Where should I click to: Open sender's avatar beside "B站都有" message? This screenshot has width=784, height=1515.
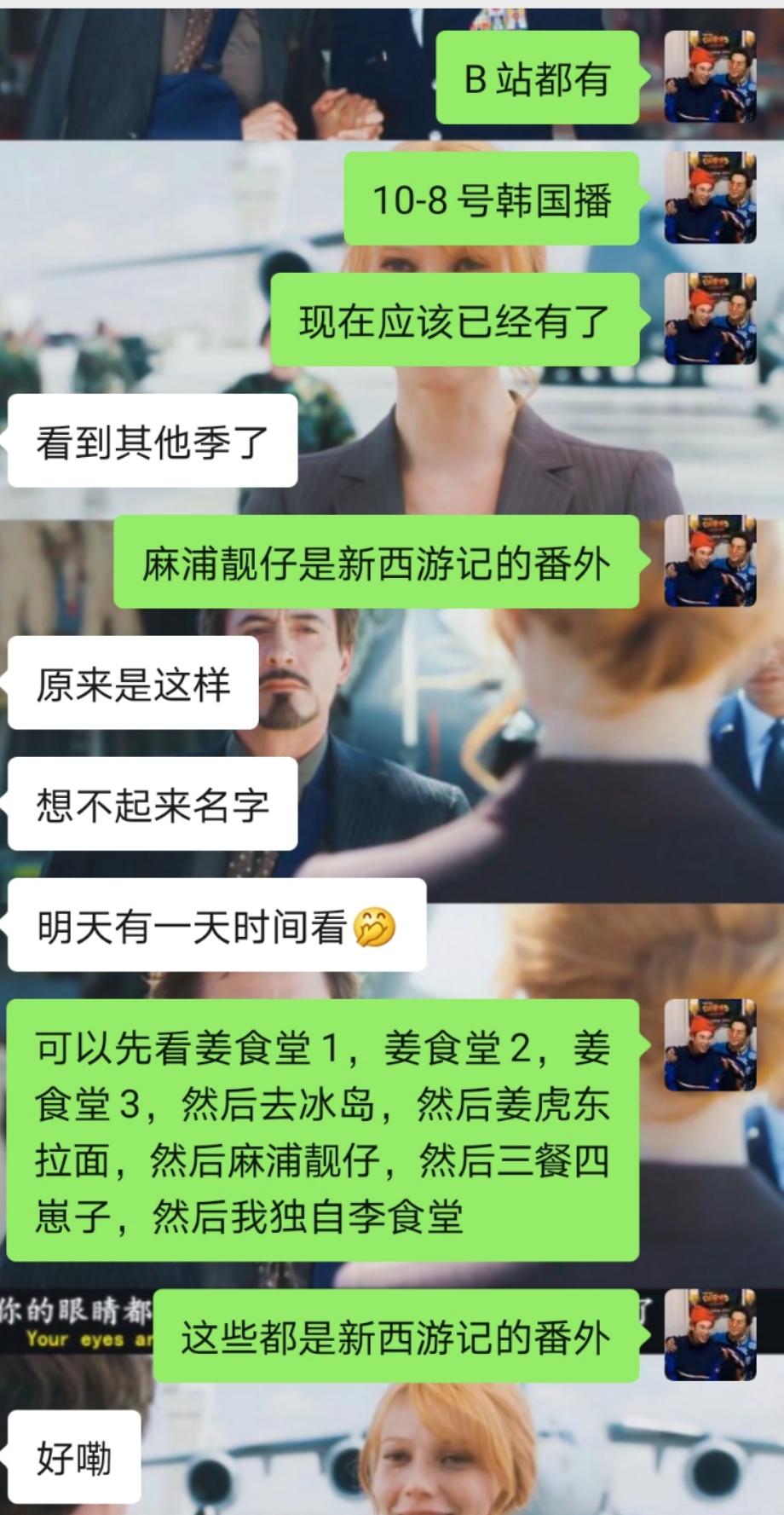pyautogui.click(x=710, y=77)
